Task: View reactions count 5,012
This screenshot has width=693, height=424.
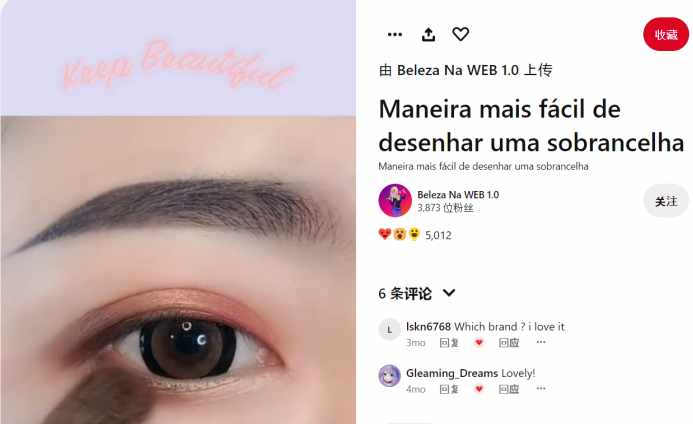Action: pos(438,235)
